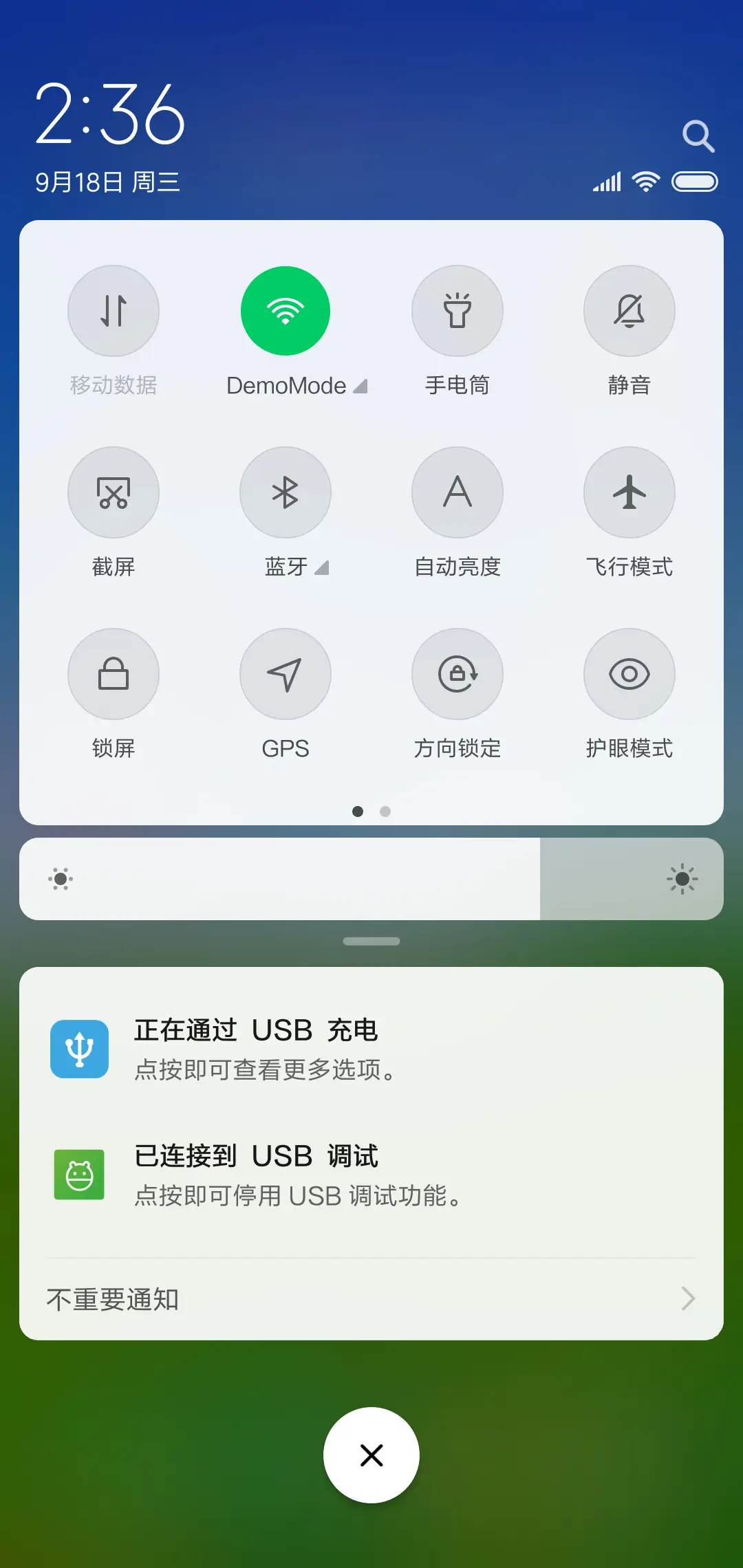Turn on the flashlight
Image resolution: width=743 pixels, height=1568 pixels.
click(457, 311)
